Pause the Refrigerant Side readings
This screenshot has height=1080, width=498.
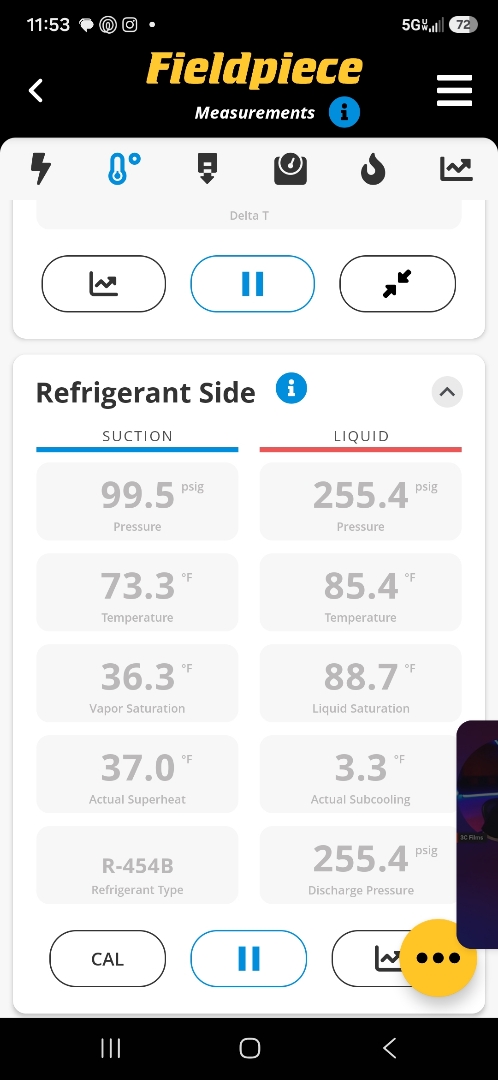249,959
